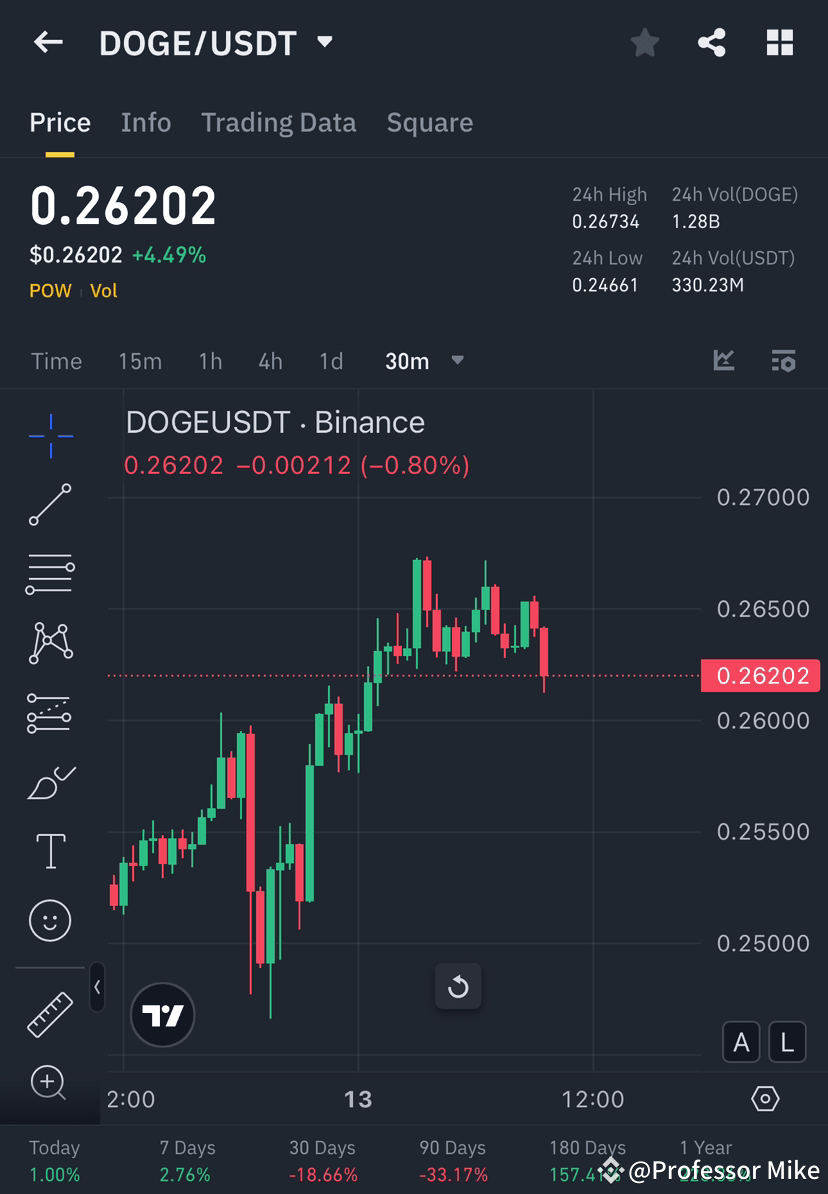
Task: Open the Trading Data tab
Action: pyautogui.click(x=278, y=122)
